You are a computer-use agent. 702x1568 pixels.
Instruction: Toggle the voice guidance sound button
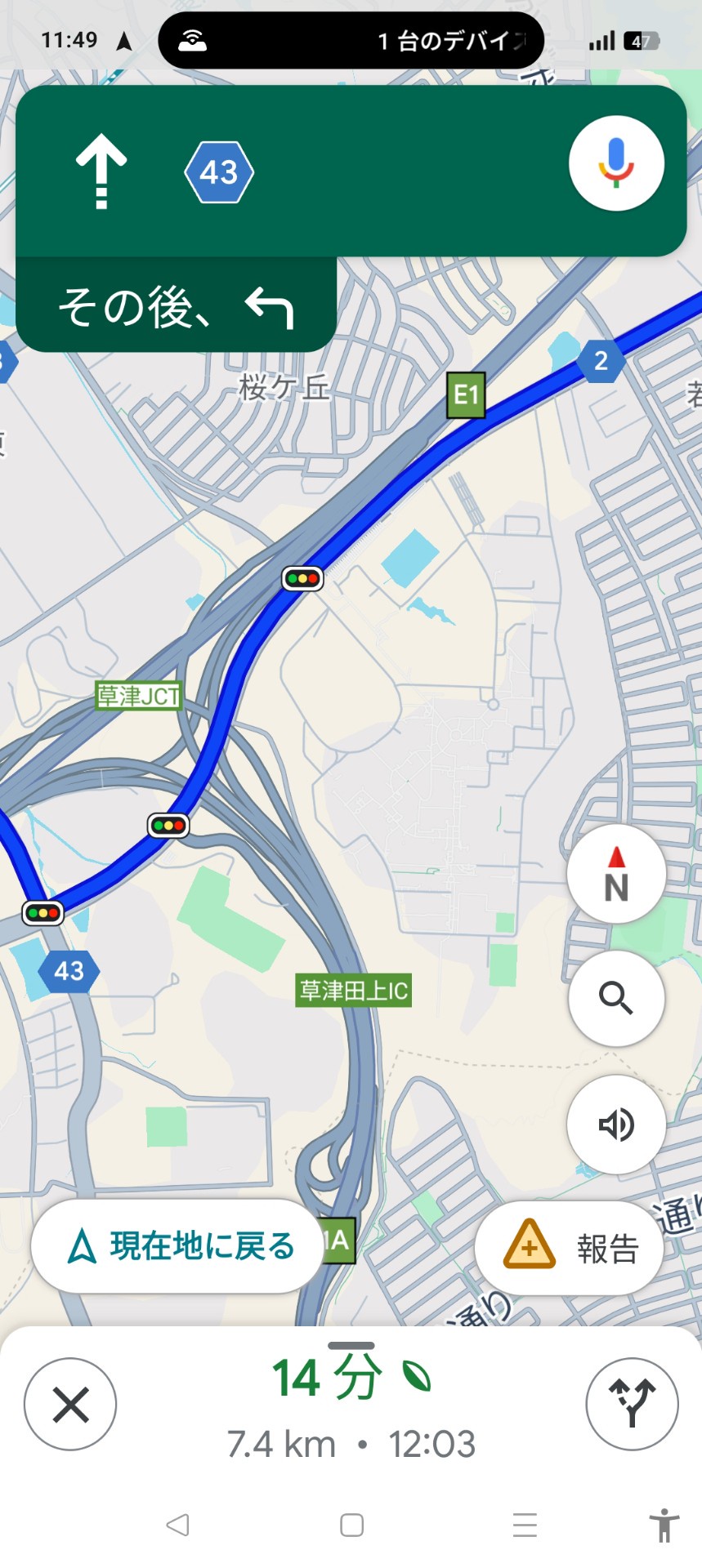(x=616, y=1125)
